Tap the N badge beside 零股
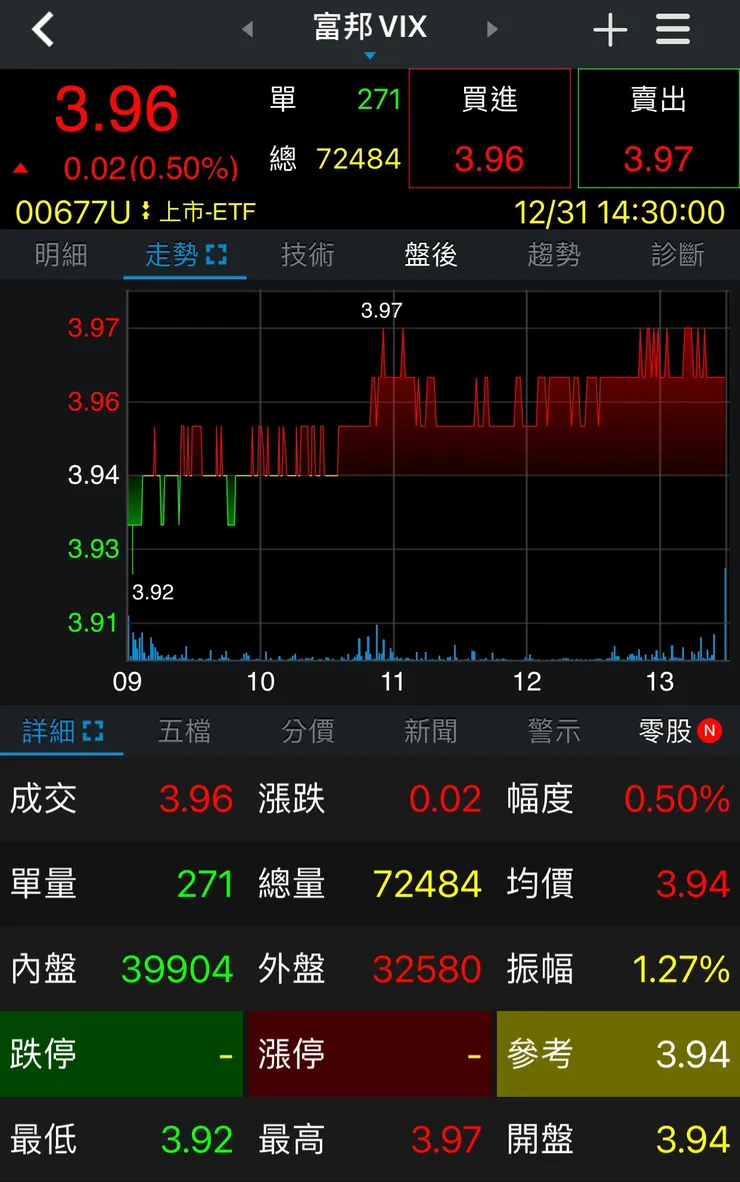 point(712,731)
